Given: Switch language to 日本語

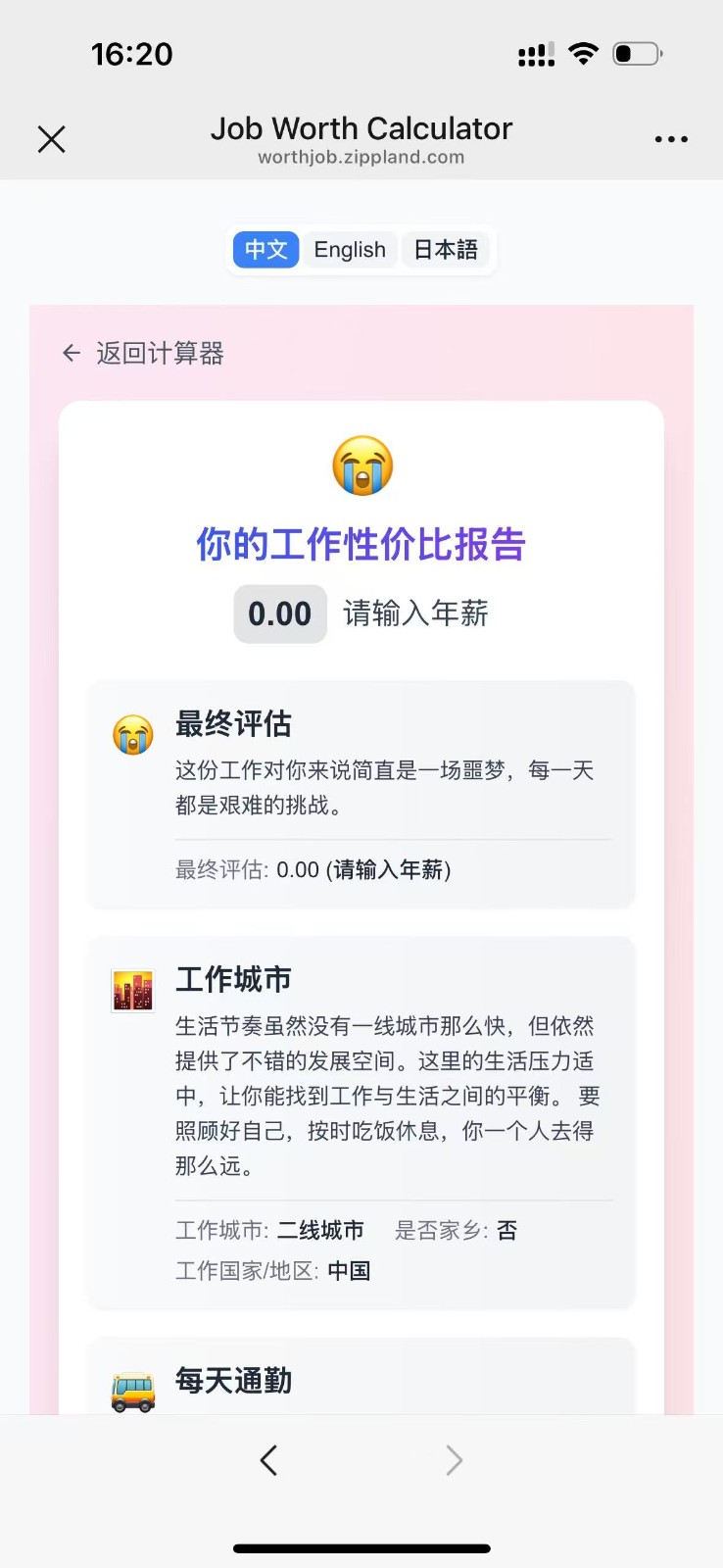Looking at the screenshot, I should pyautogui.click(x=446, y=250).
